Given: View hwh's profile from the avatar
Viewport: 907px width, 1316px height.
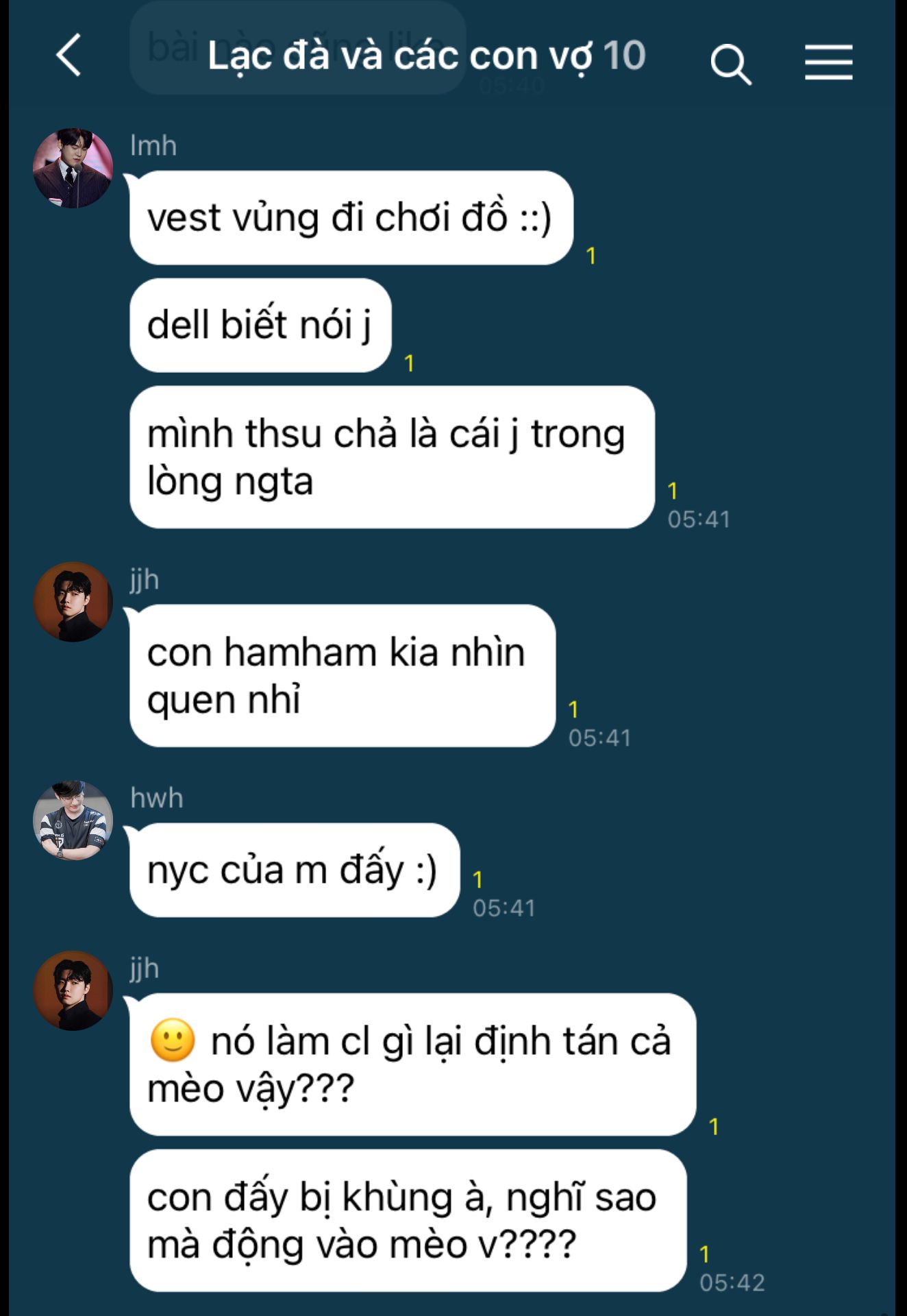Looking at the screenshot, I should pyautogui.click(x=73, y=820).
